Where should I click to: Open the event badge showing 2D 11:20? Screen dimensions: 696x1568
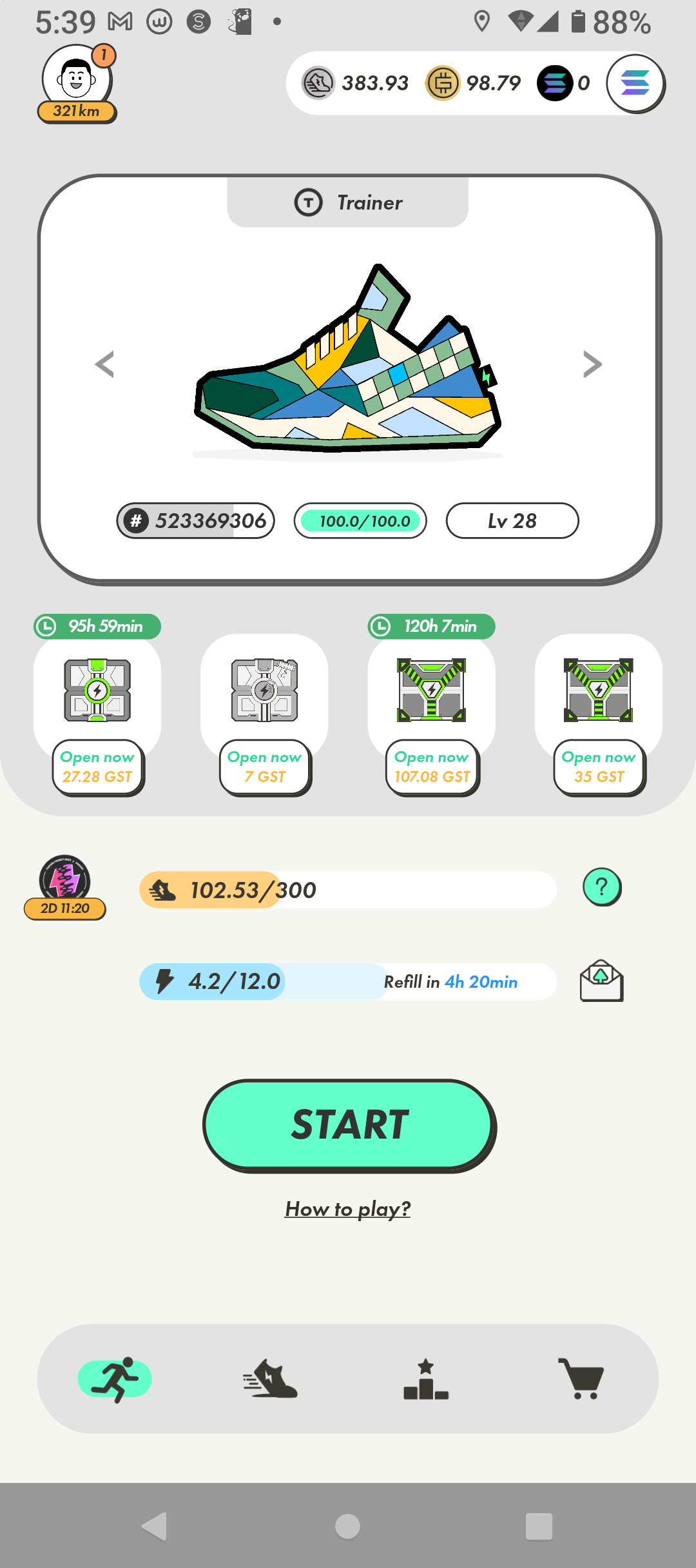65,887
